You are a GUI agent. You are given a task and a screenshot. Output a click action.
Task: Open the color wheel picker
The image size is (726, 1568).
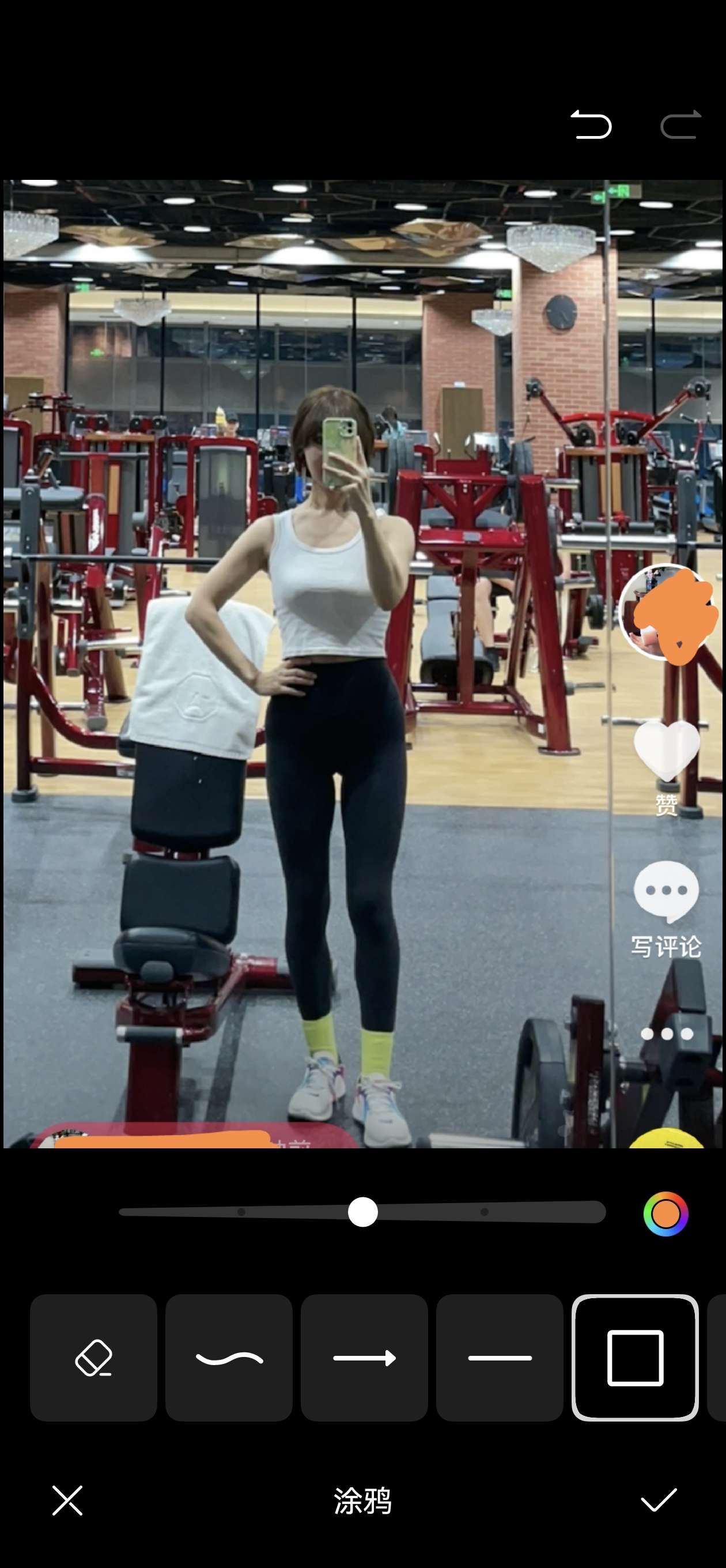click(665, 1213)
